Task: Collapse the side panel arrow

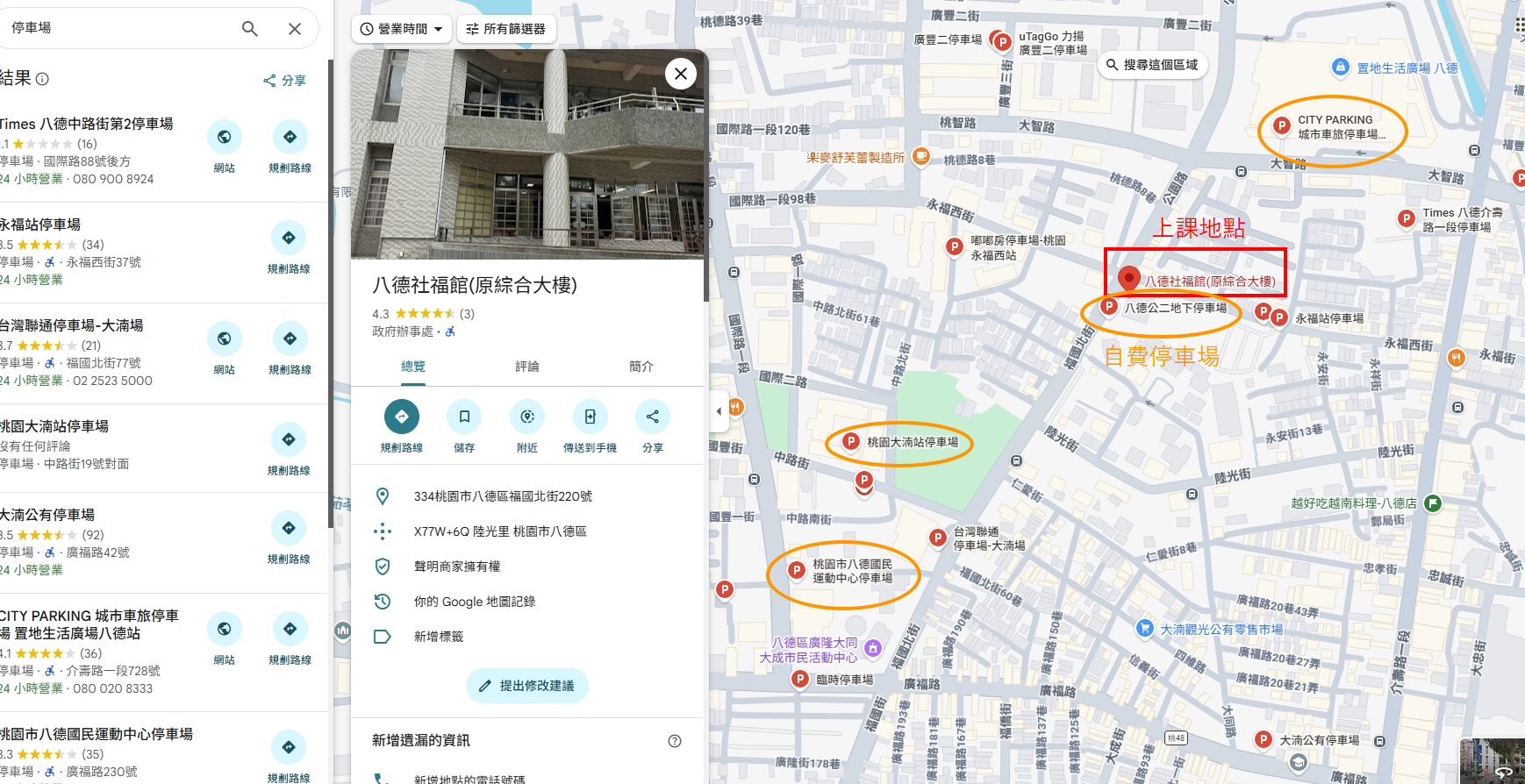Action: 719,410
